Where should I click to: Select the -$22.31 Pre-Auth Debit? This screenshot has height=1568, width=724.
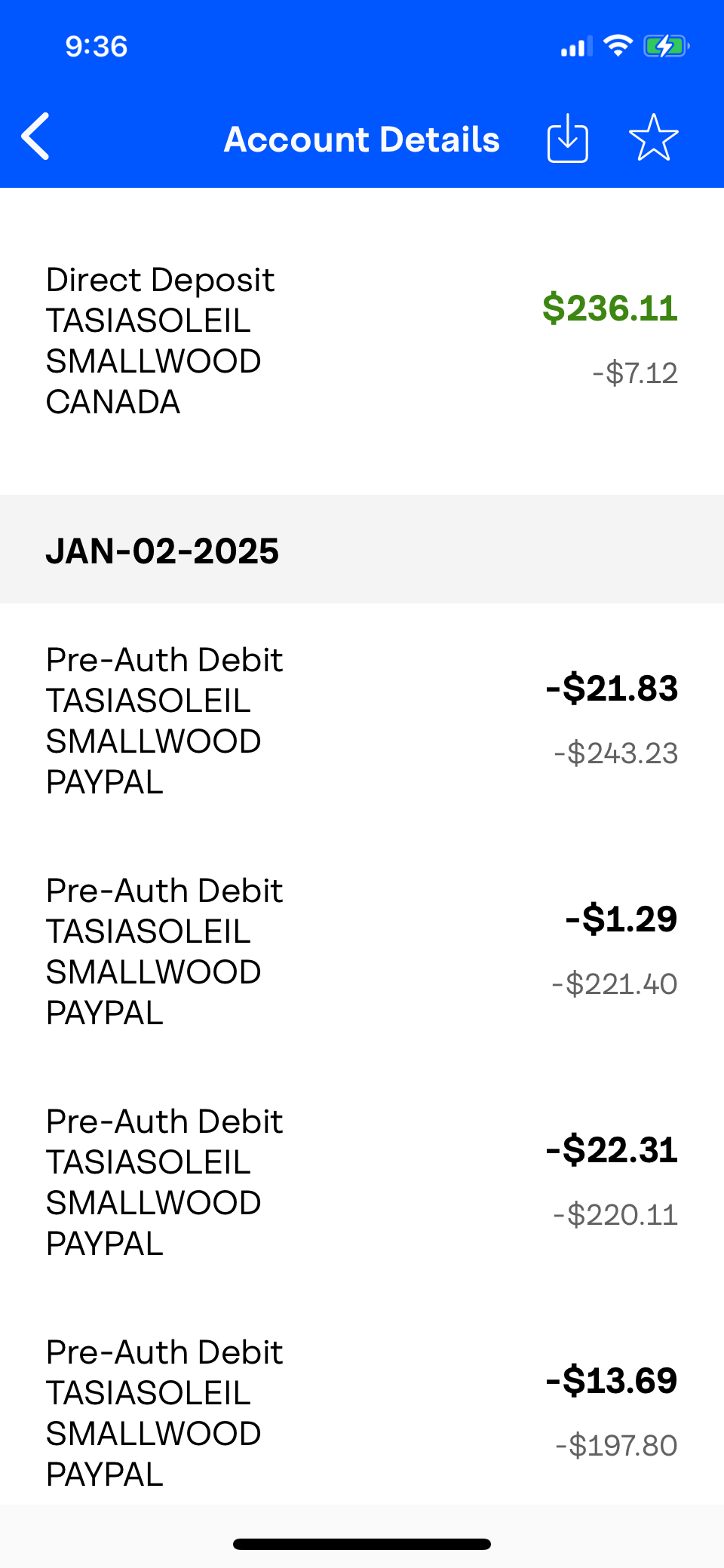[x=362, y=1183]
